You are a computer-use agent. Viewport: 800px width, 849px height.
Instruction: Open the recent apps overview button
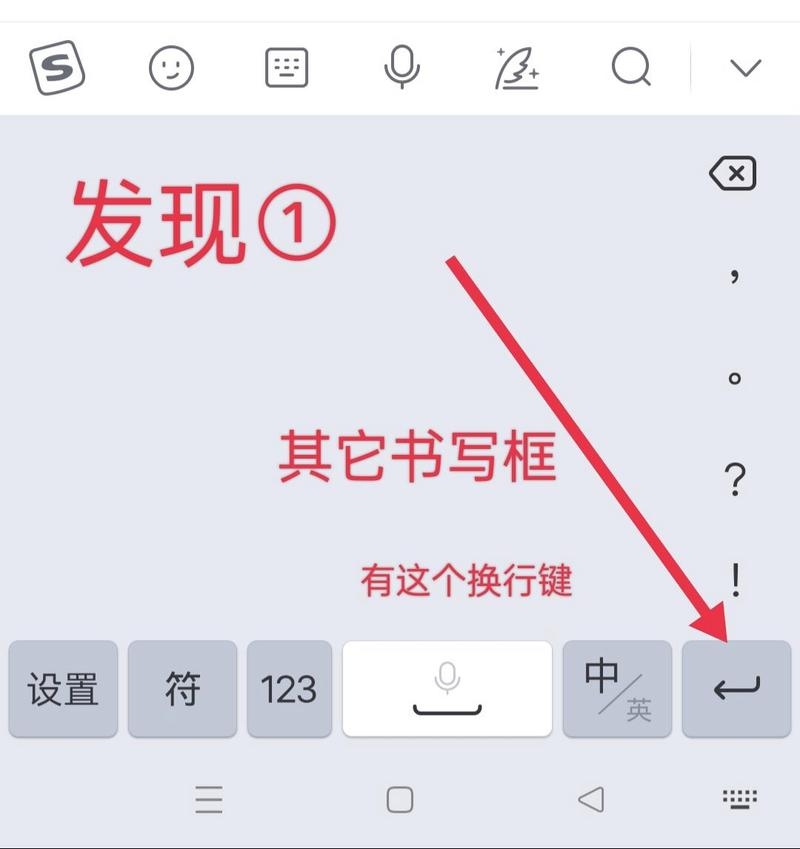209,800
